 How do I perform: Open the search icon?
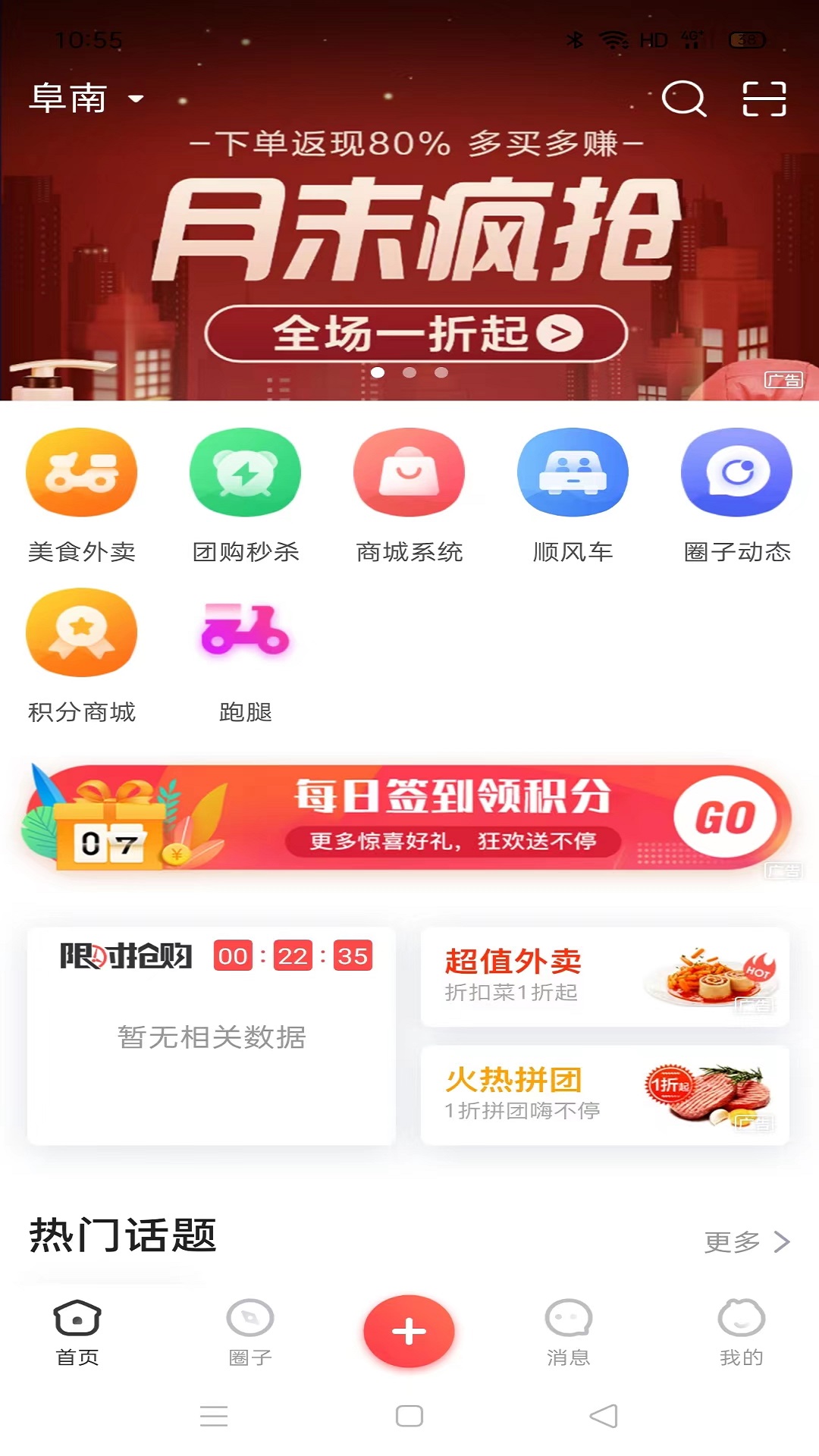point(684,99)
